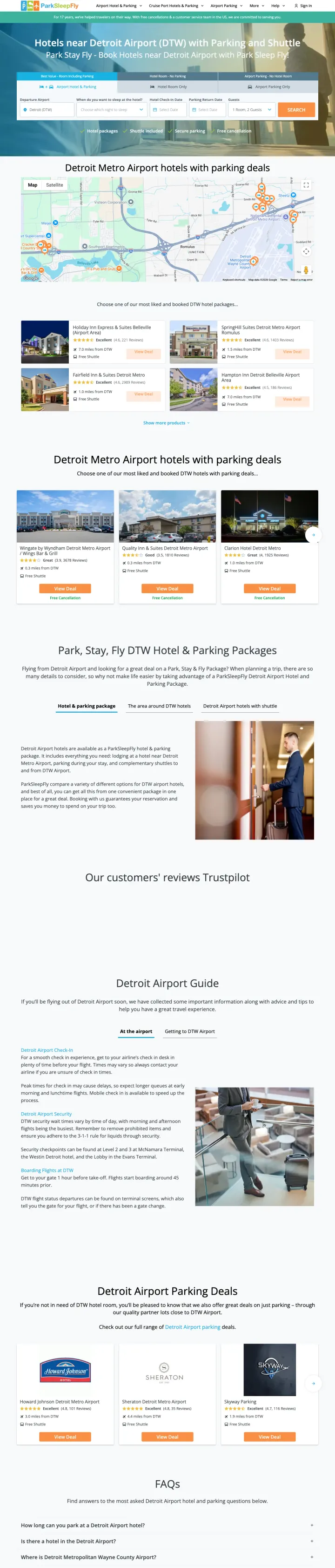The image size is (335, 1568).
Task: Show more products
Action: [x=166, y=422]
